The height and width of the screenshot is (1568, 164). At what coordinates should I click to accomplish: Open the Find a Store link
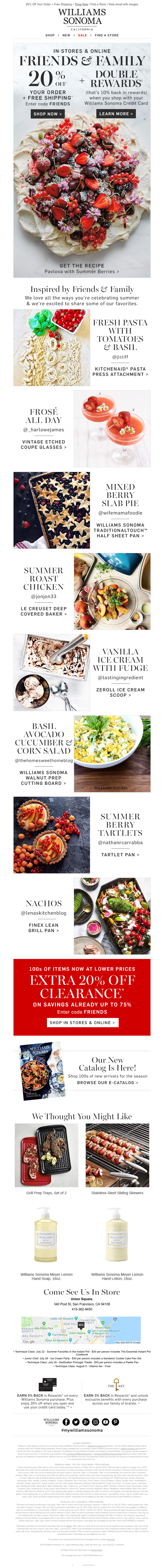coord(106,35)
